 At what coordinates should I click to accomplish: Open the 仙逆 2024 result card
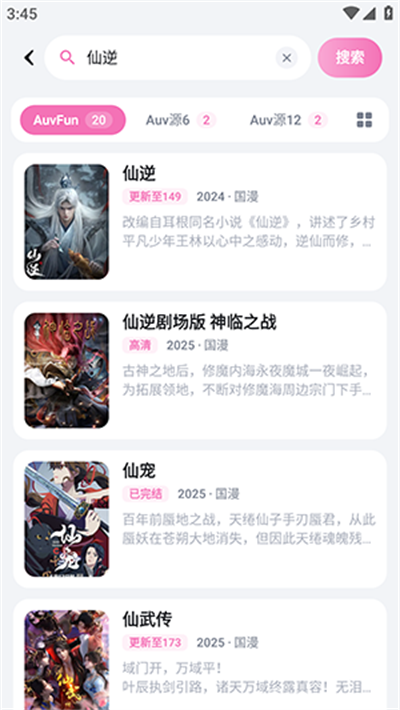[x=200, y=222]
